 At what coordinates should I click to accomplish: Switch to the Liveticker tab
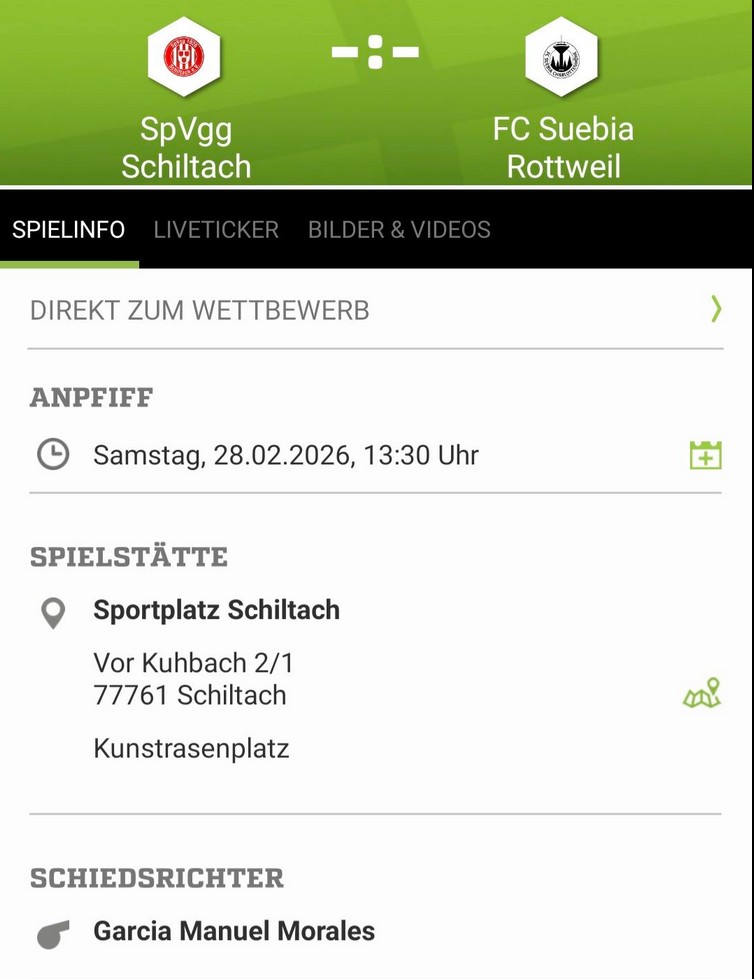(x=216, y=229)
